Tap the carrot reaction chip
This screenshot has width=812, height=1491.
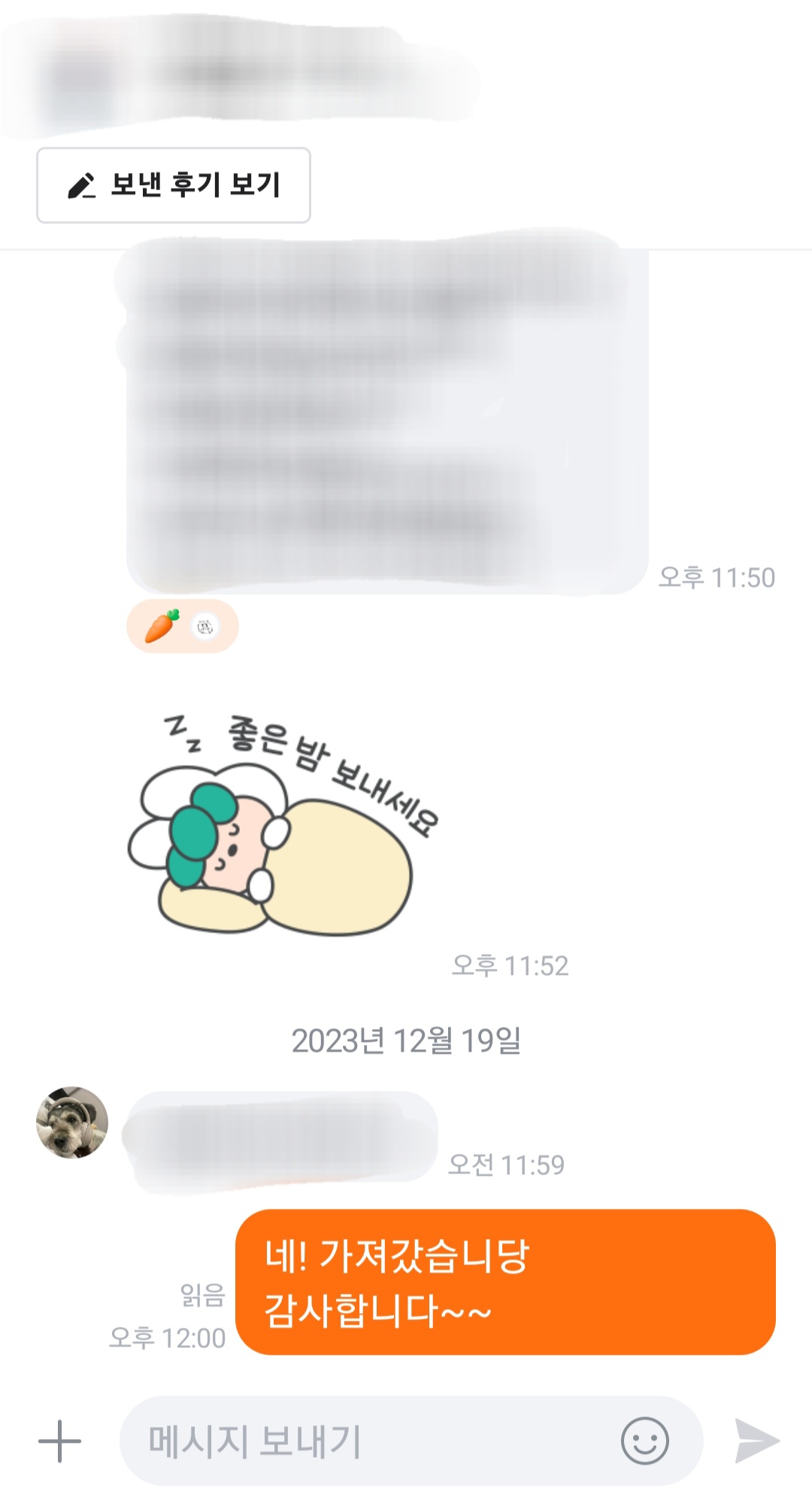click(183, 626)
